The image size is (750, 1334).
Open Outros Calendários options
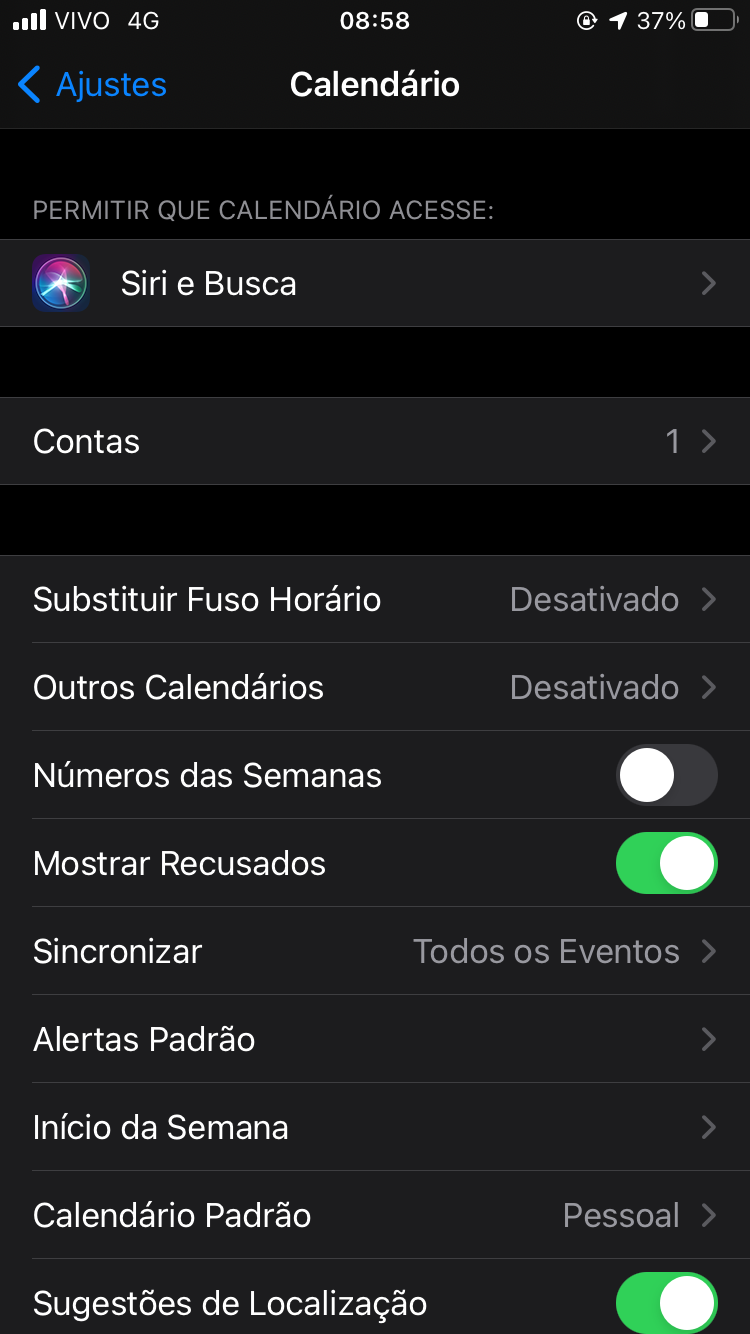[x=375, y=687]
